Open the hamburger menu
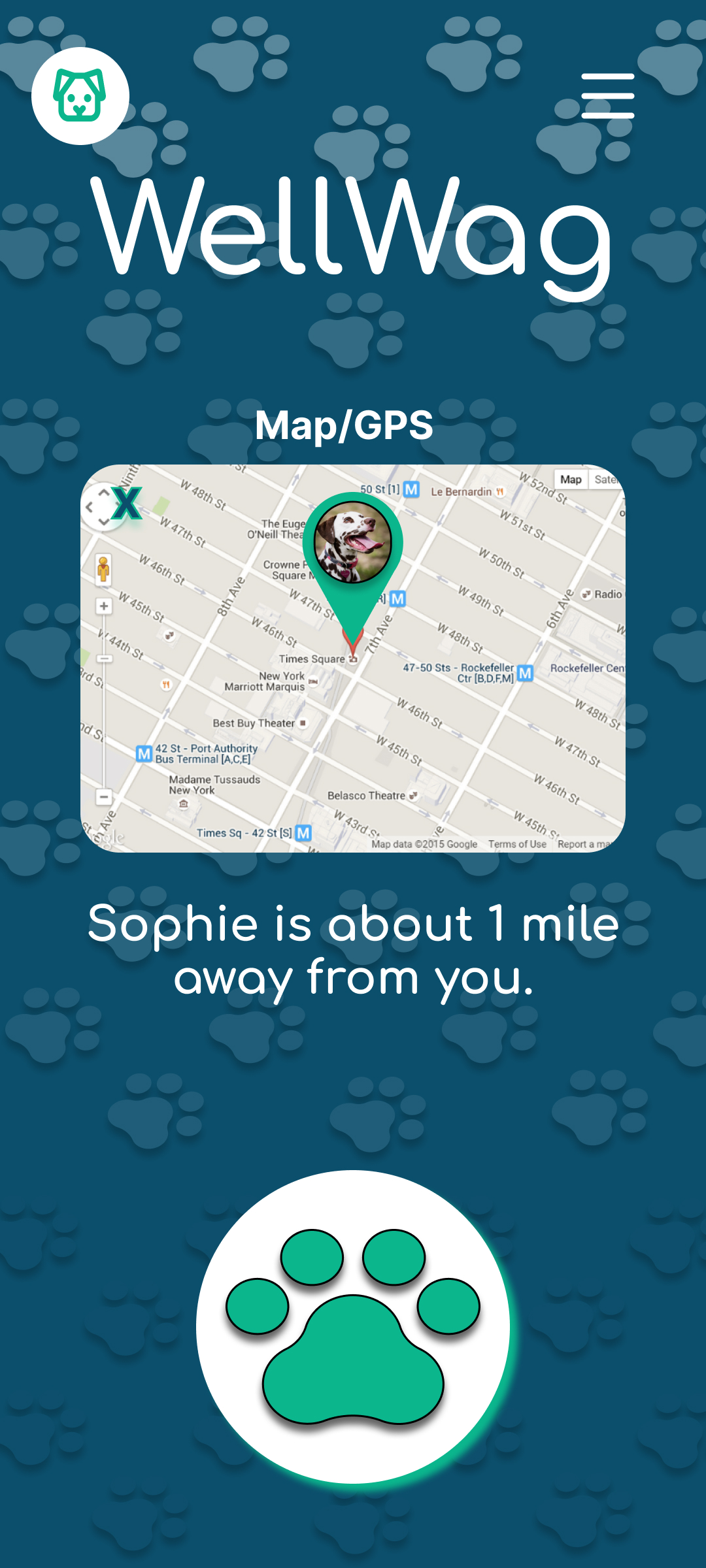This screenshot has width=706, height=1568. 607,96
